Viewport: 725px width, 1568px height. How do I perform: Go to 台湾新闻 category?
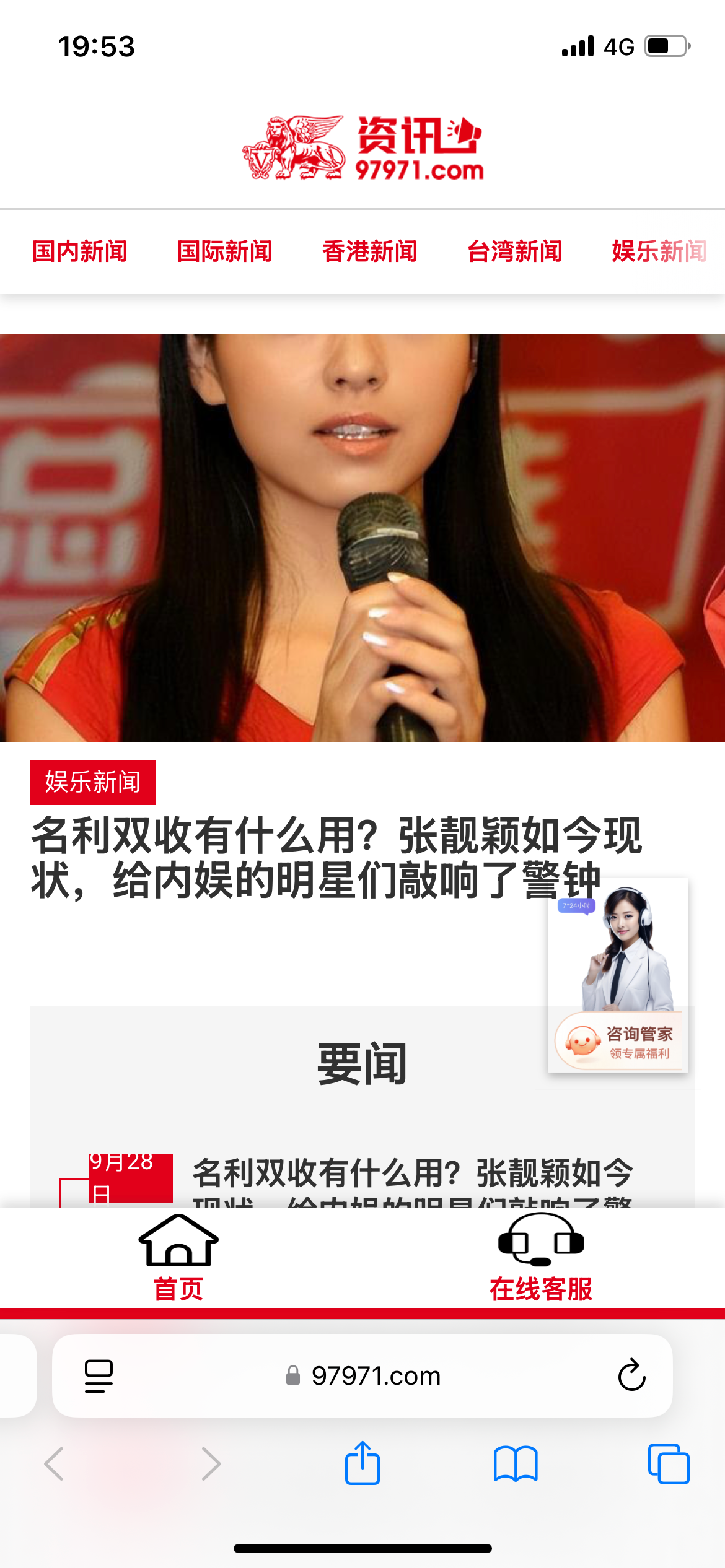(x=515, y=251)
